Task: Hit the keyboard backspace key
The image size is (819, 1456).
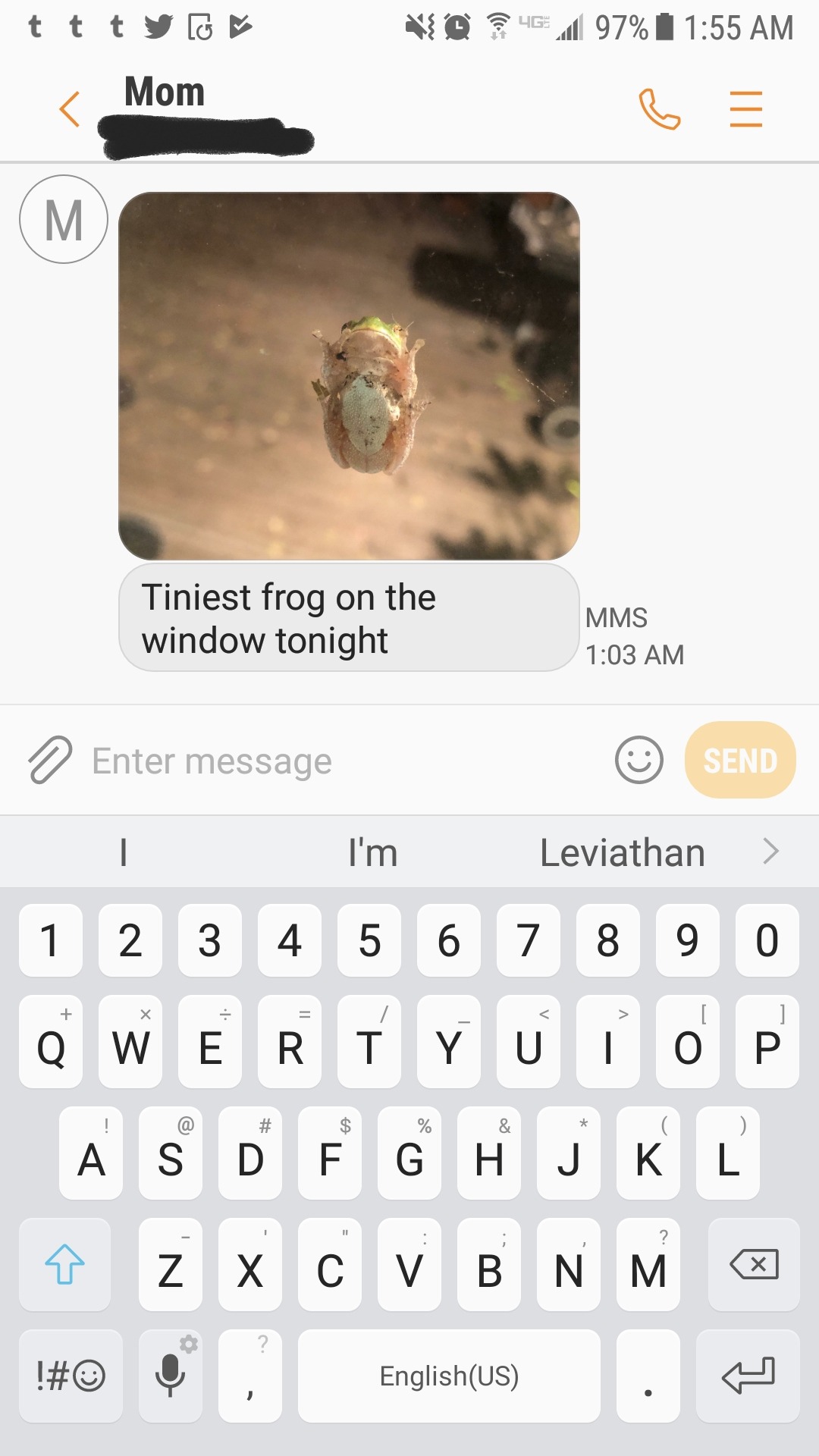Action: tap(753, 1265)
